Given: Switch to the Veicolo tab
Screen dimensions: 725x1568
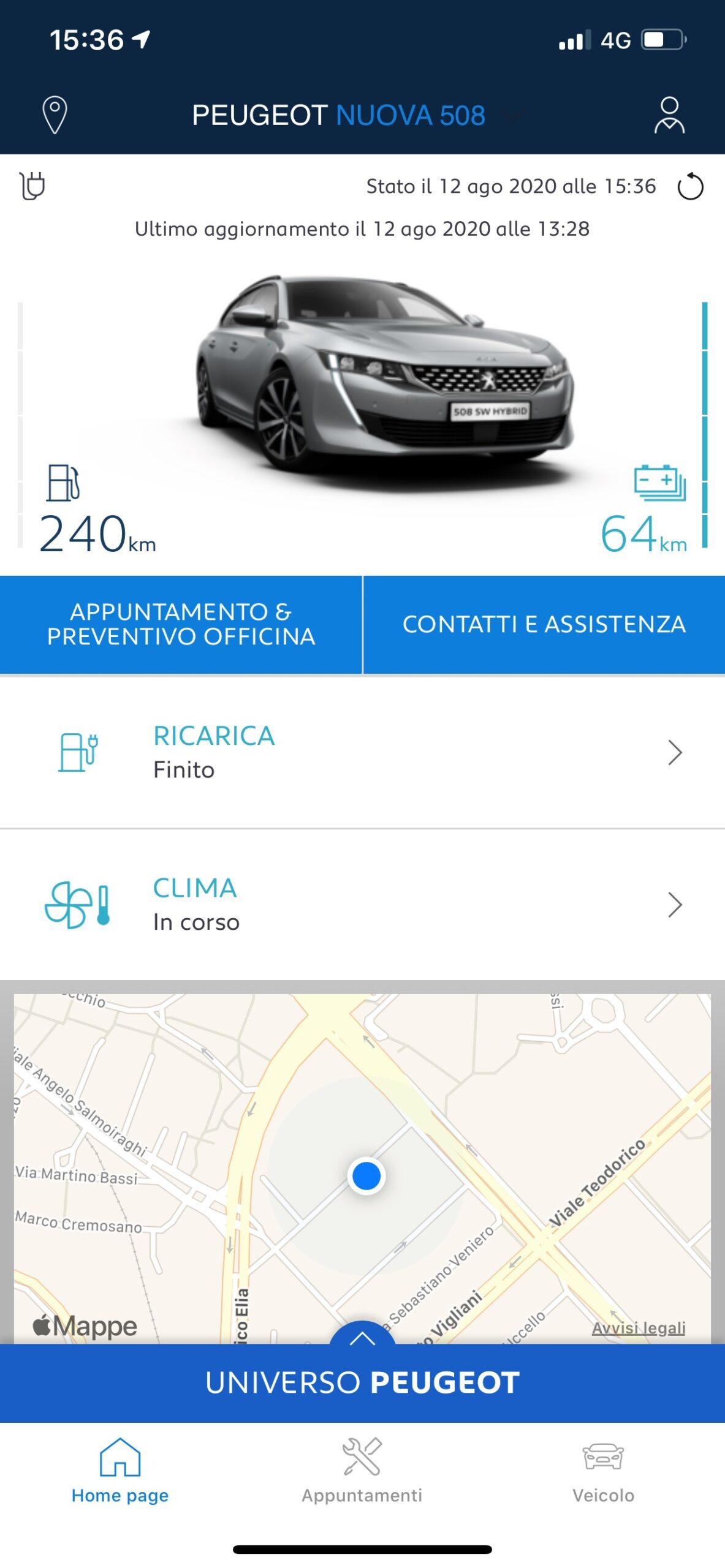Looking at the screenshot, I should 603,1470.
